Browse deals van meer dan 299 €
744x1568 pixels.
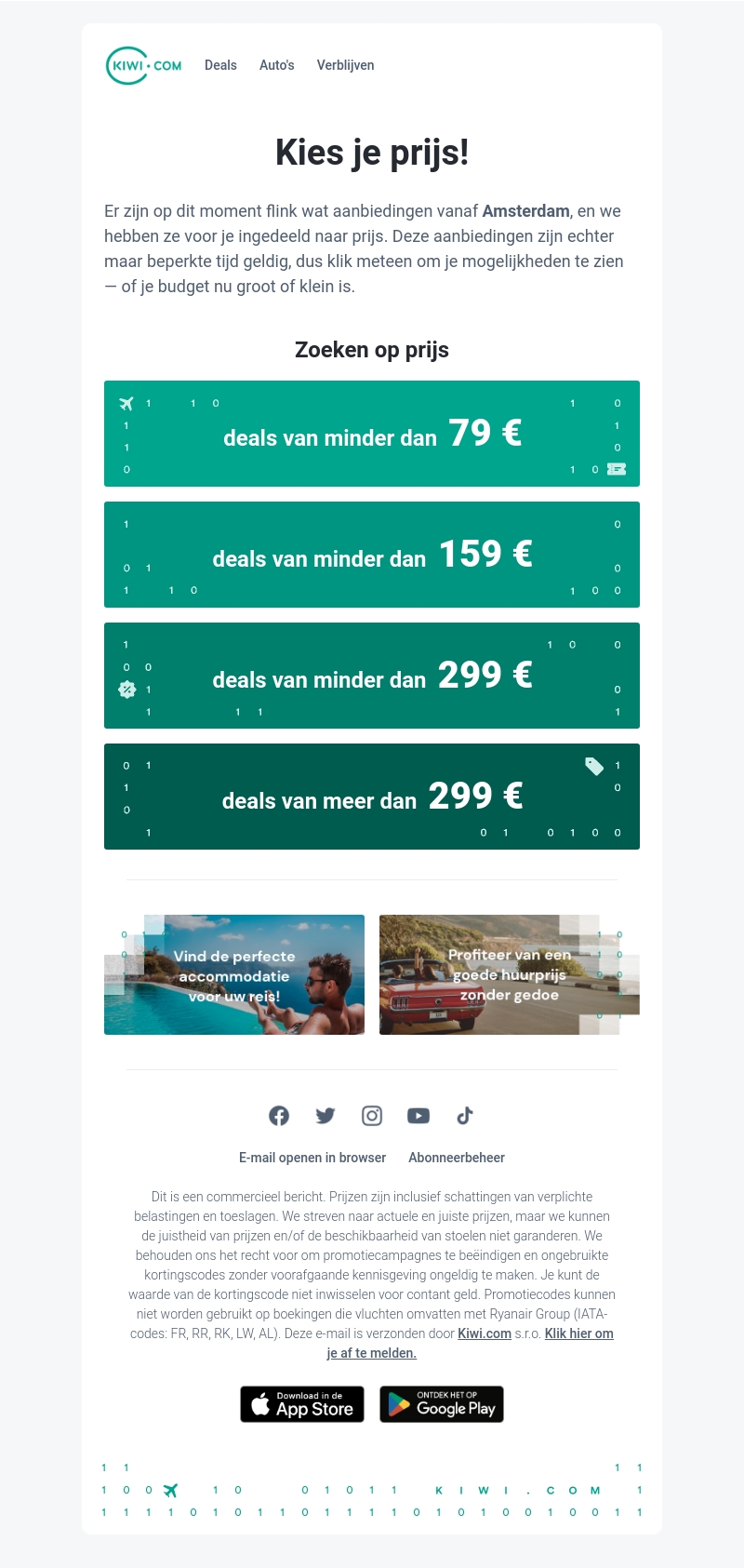(x=372, y=797)
